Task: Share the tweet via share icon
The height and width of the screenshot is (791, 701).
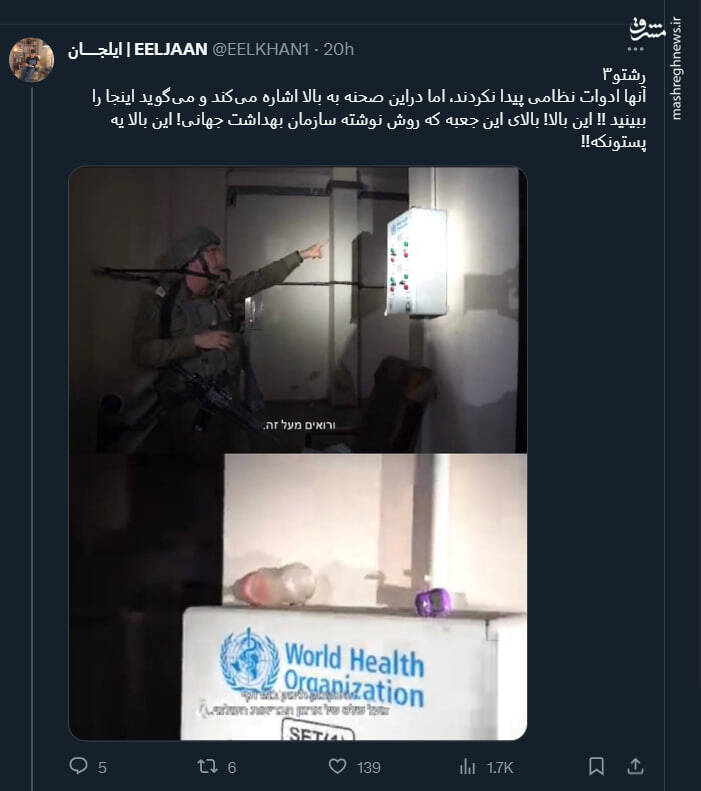Action: (634, 766)
